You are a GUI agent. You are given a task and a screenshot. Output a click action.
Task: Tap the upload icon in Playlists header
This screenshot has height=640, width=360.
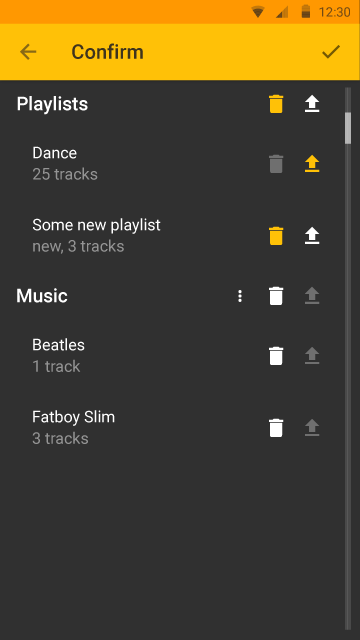312,104
